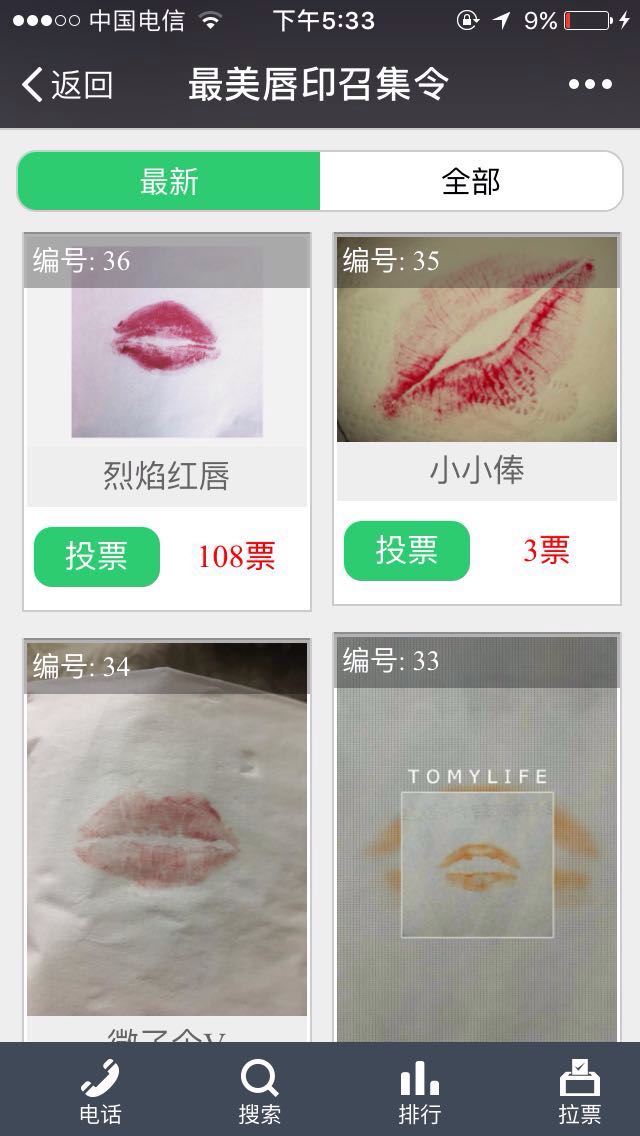The height and width of the screenshot is (1136, 640).
Task: Go back using the 返回 button
Action: pyautogui.click(x=68, y=85)
